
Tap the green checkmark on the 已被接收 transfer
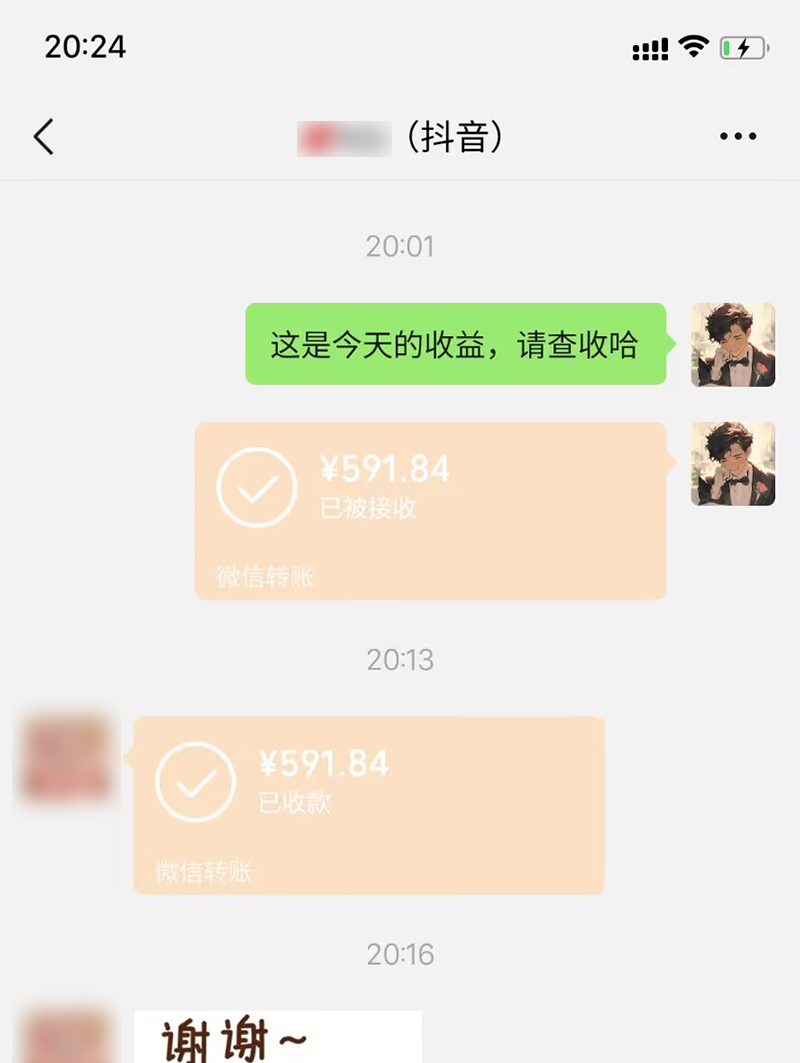(257, 487)
